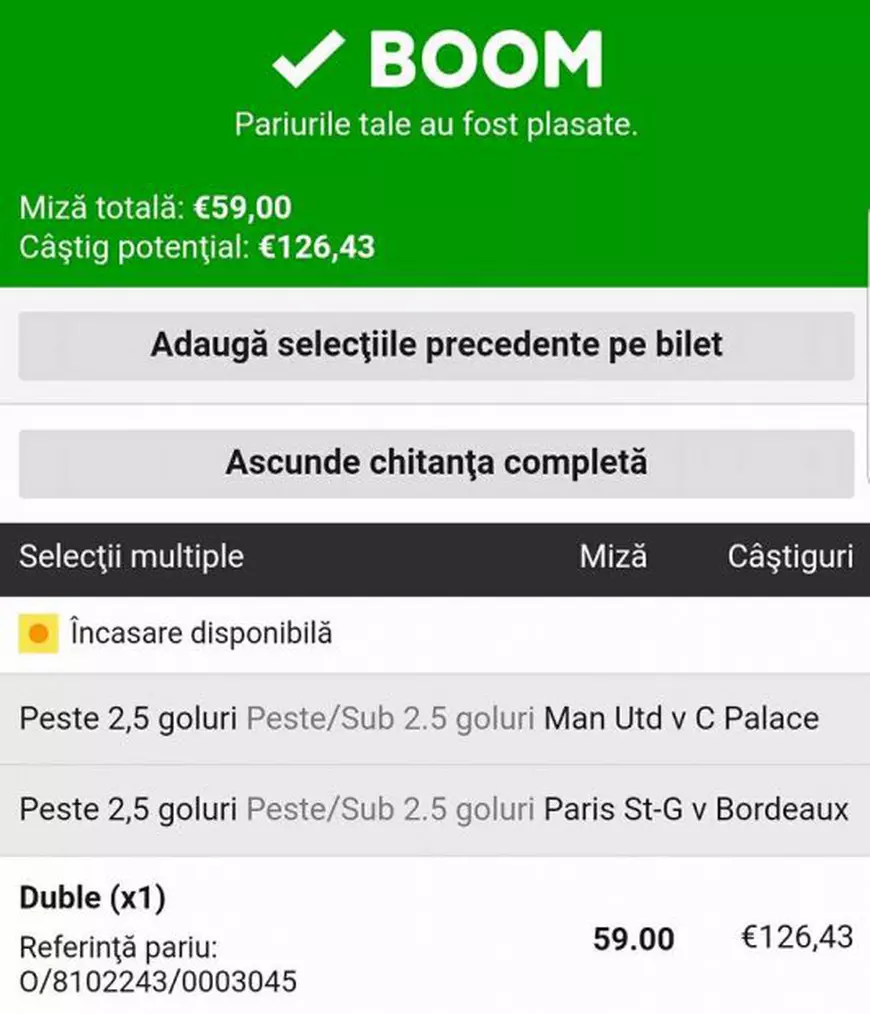This screenshot has height=1014, width=870.
Task: Select the Man Utd v C Palace selection
Action: 683,717
